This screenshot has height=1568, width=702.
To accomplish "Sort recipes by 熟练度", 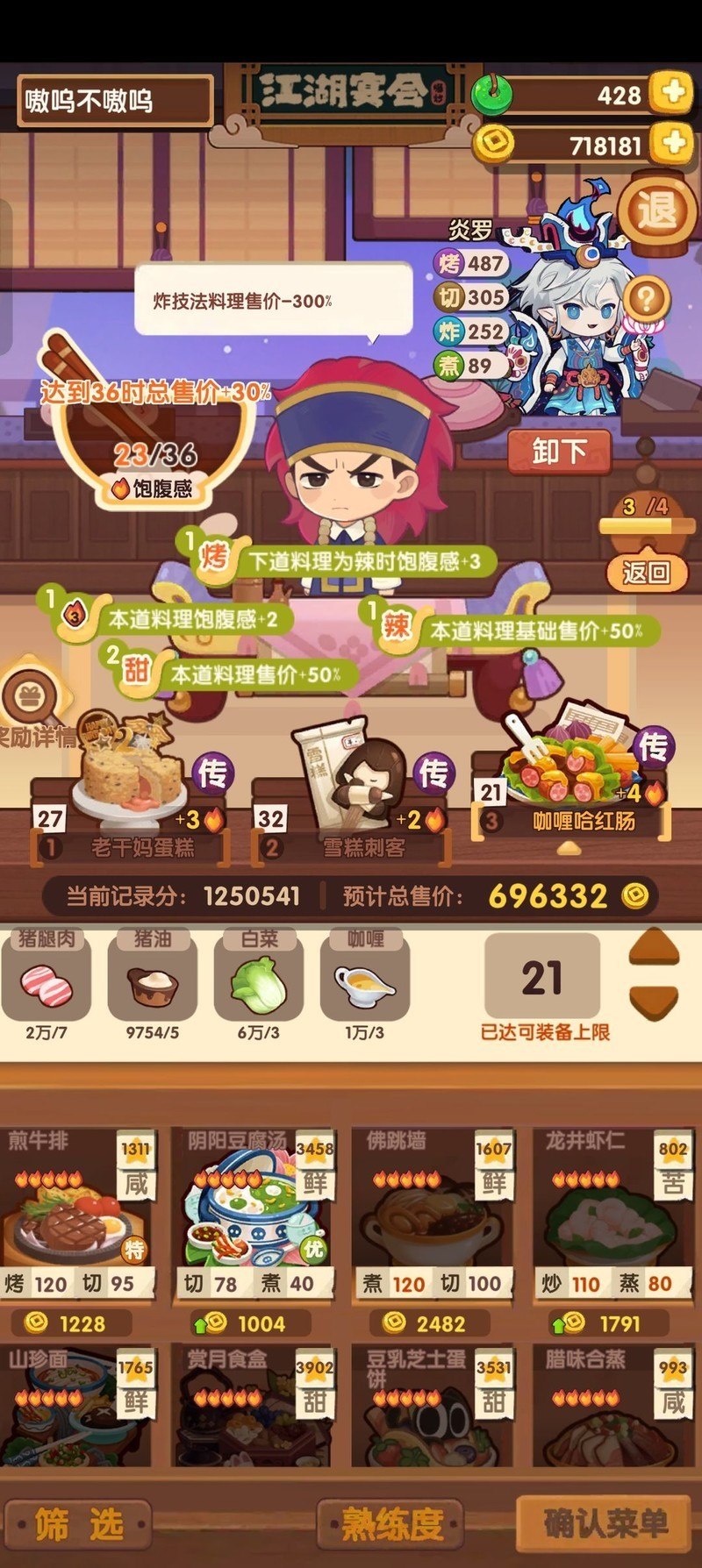I will tap(391, 1524).
